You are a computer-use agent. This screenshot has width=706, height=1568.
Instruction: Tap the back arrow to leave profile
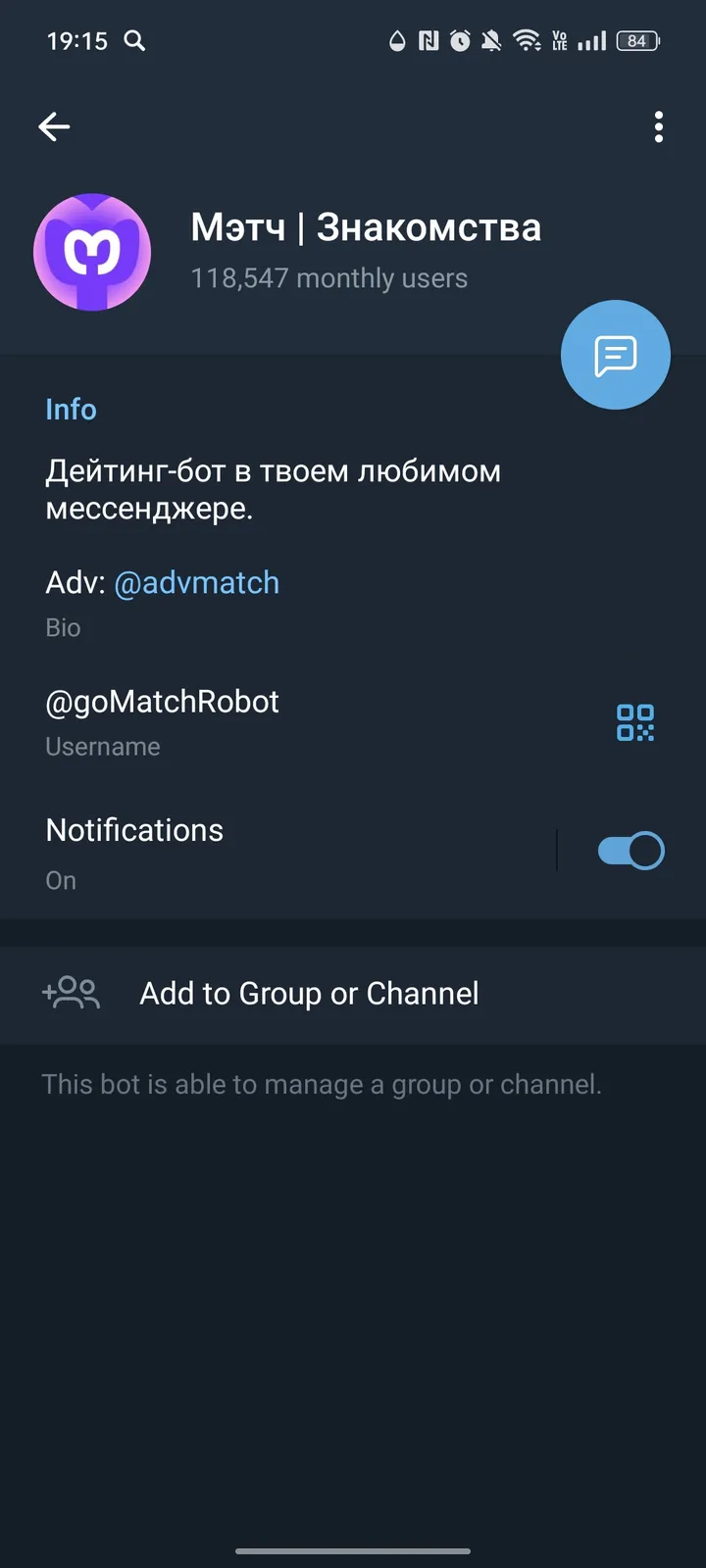(54, 126)
